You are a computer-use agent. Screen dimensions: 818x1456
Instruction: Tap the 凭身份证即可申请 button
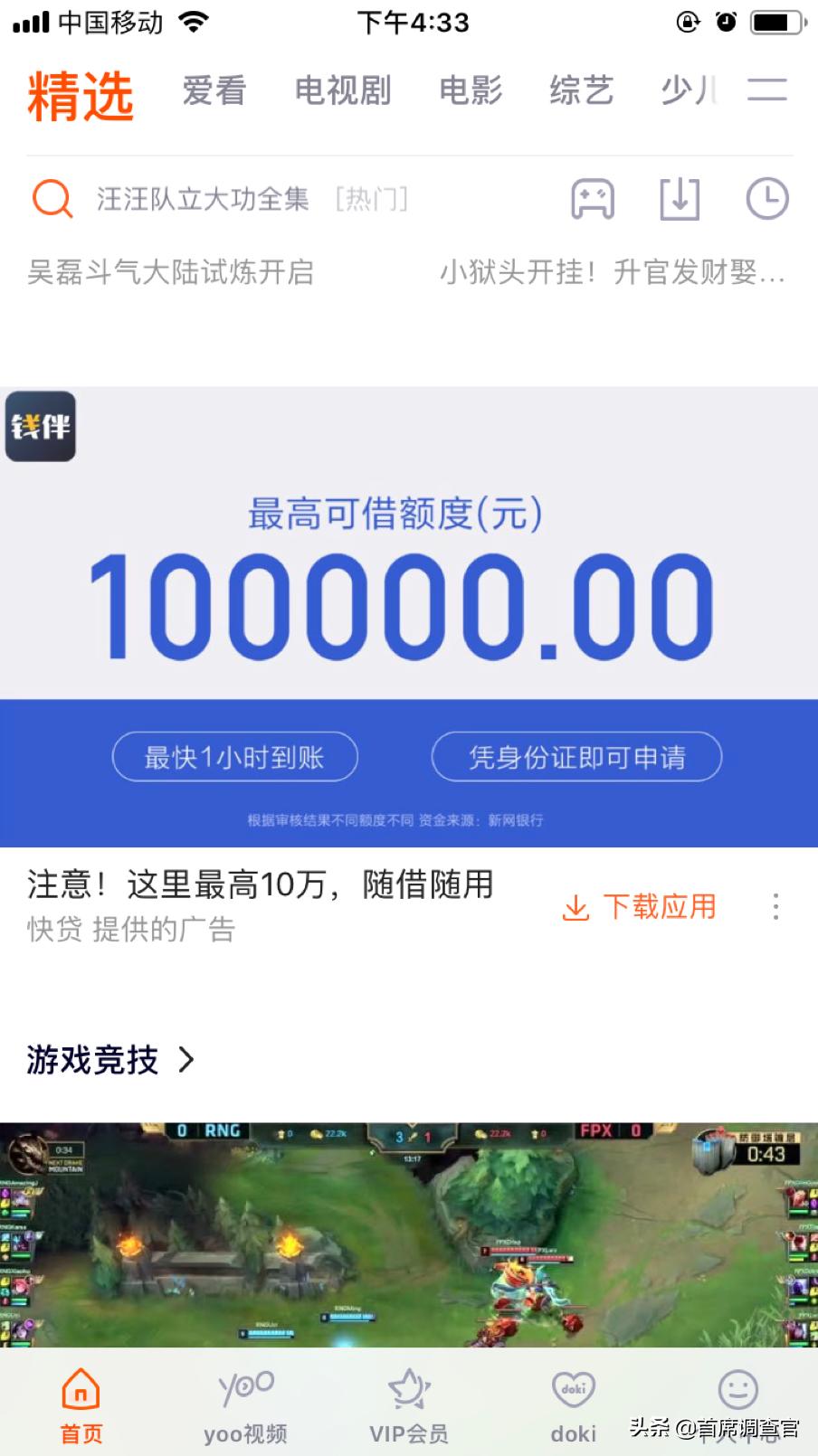(577, 758)
